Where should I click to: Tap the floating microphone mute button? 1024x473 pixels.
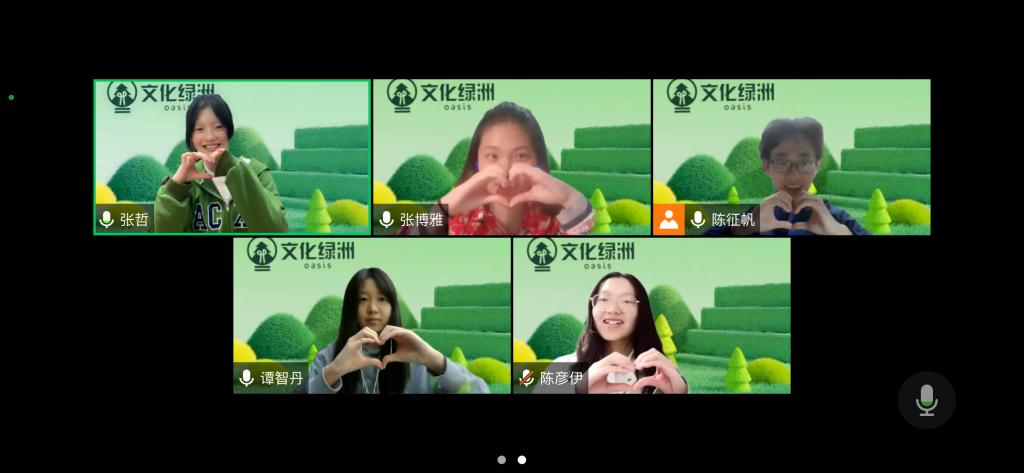[927, 400]
